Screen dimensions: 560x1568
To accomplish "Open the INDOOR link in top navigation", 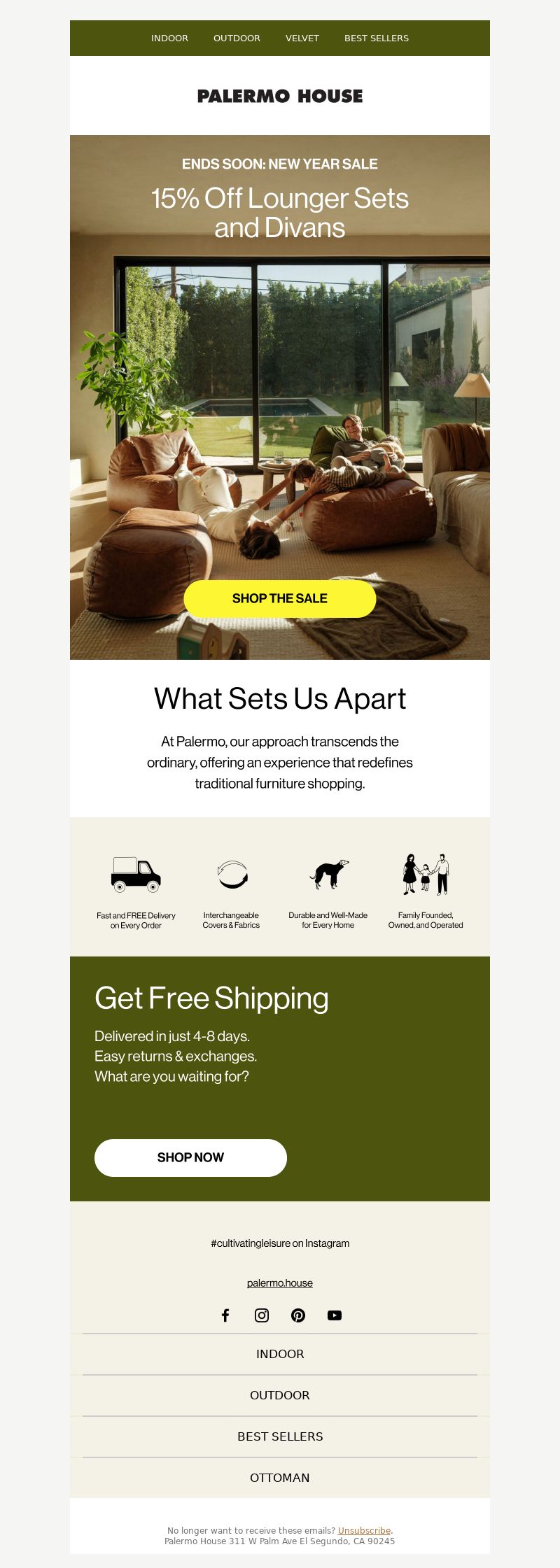I will click(169, 38).
